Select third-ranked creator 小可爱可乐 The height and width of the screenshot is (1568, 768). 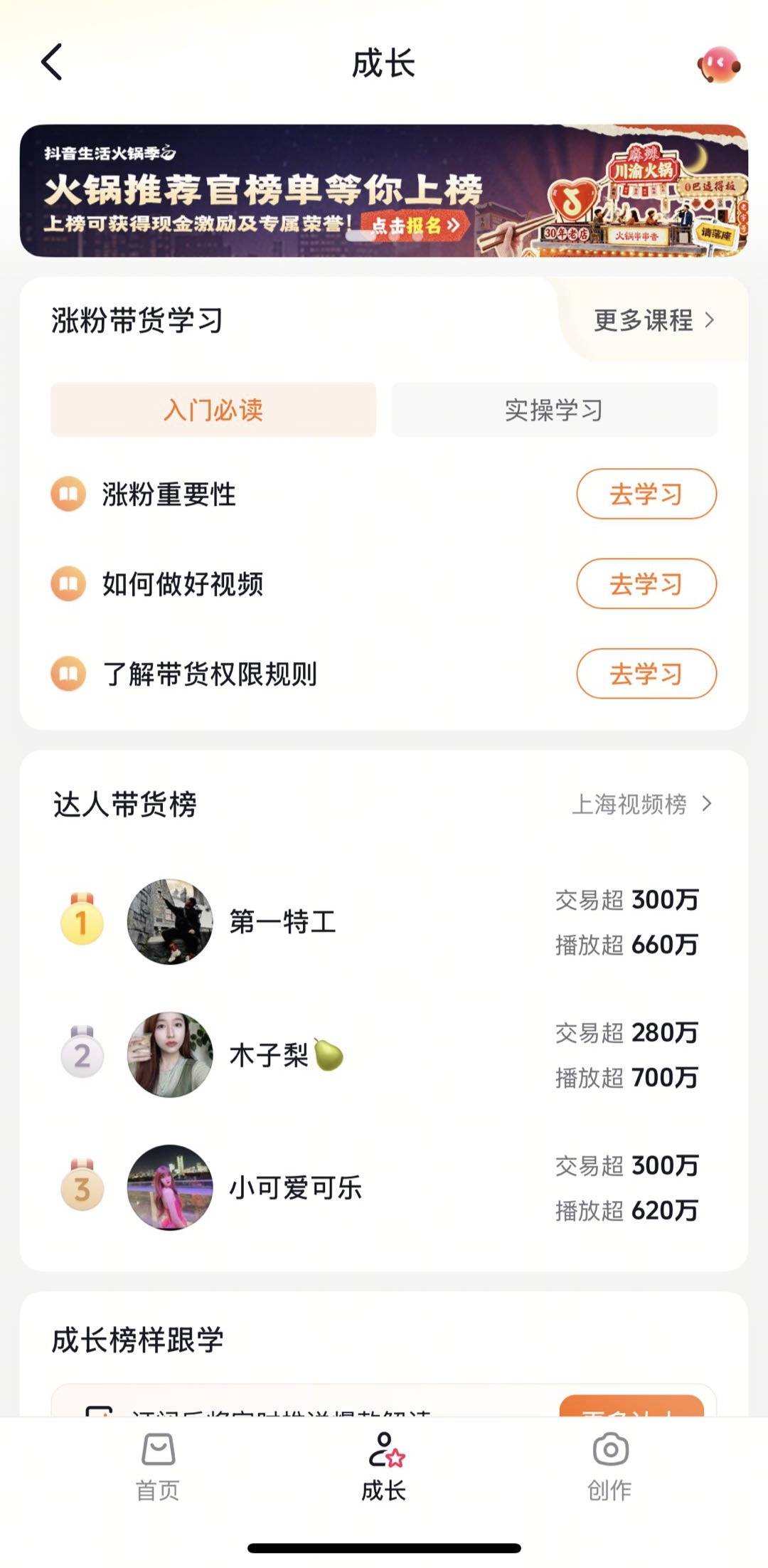[x=294, y=1187]
